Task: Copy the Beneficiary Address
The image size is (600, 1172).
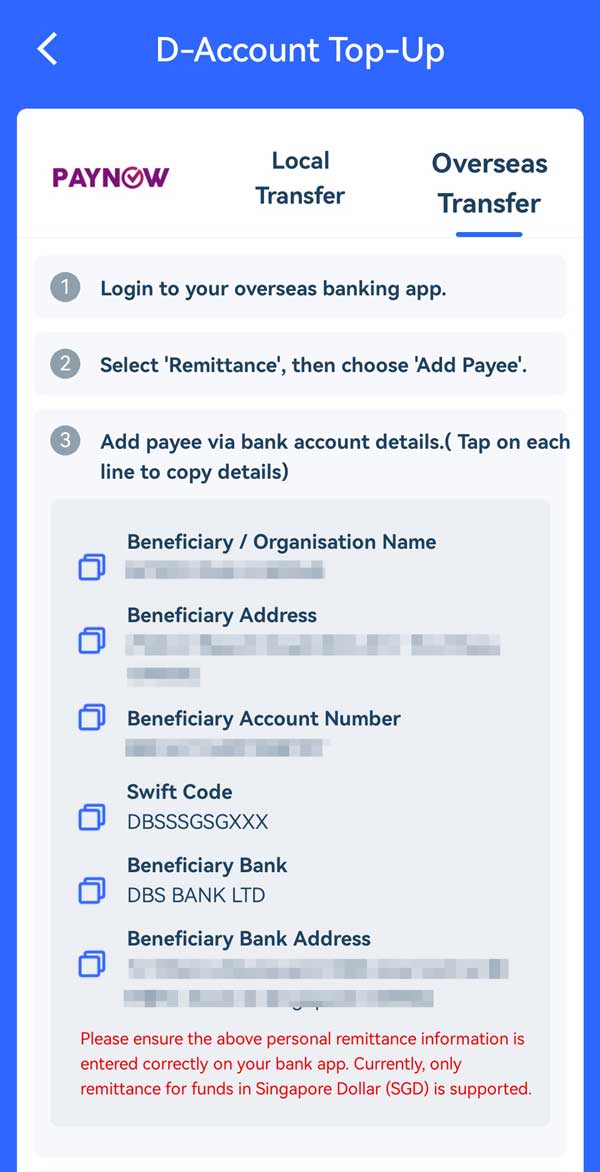Action: [x=92, y=640]
